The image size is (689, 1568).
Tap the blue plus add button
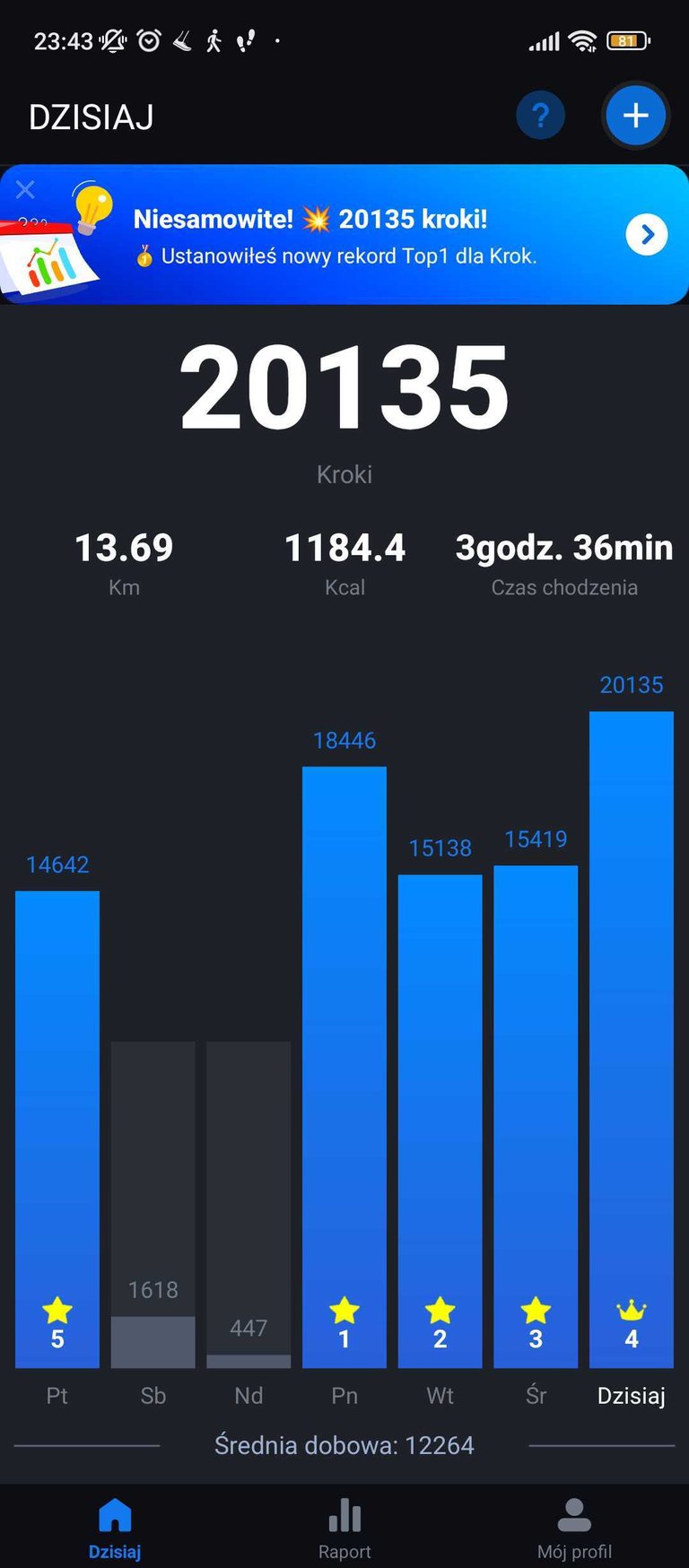pos(635,116)
